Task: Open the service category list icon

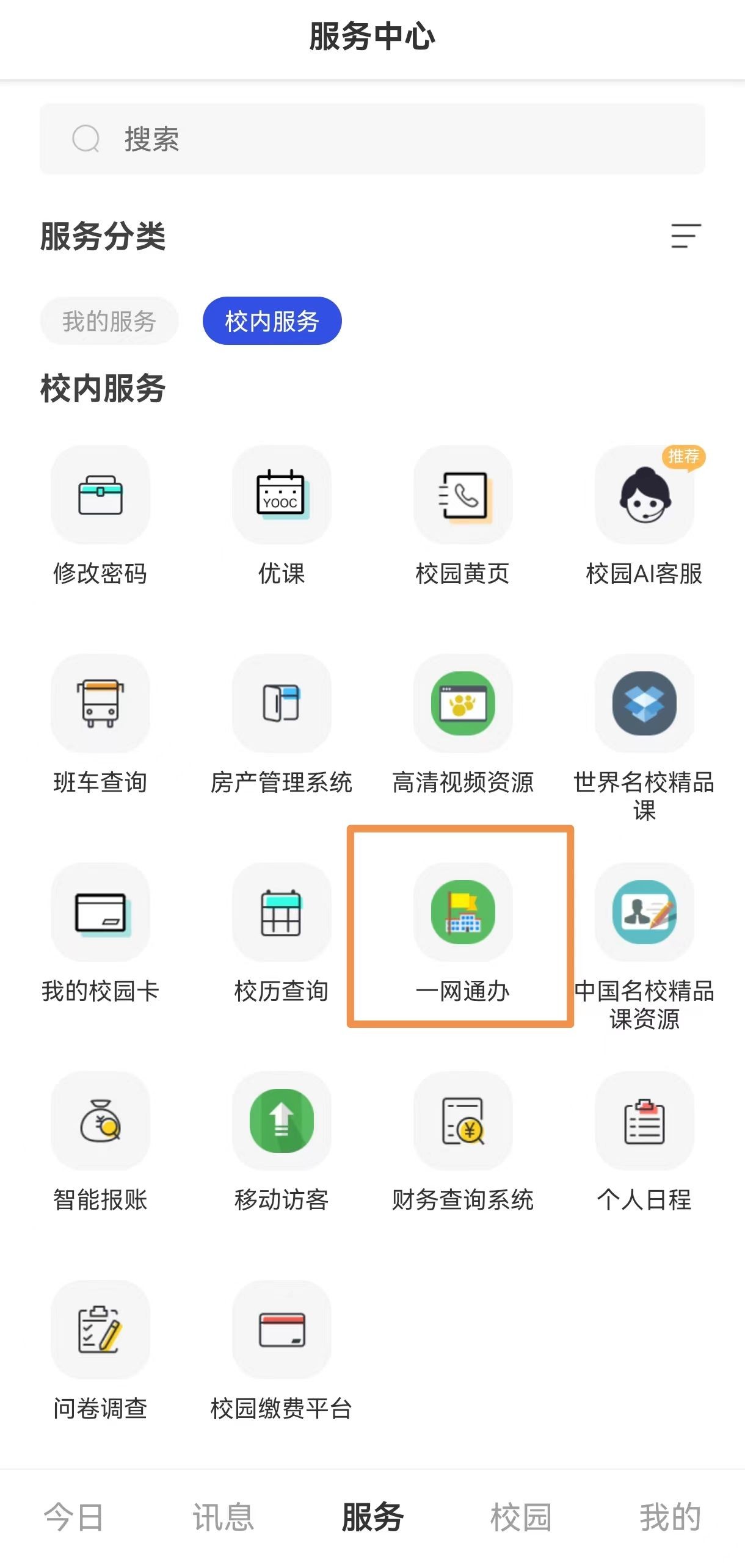Action: (x=686, y=236)
